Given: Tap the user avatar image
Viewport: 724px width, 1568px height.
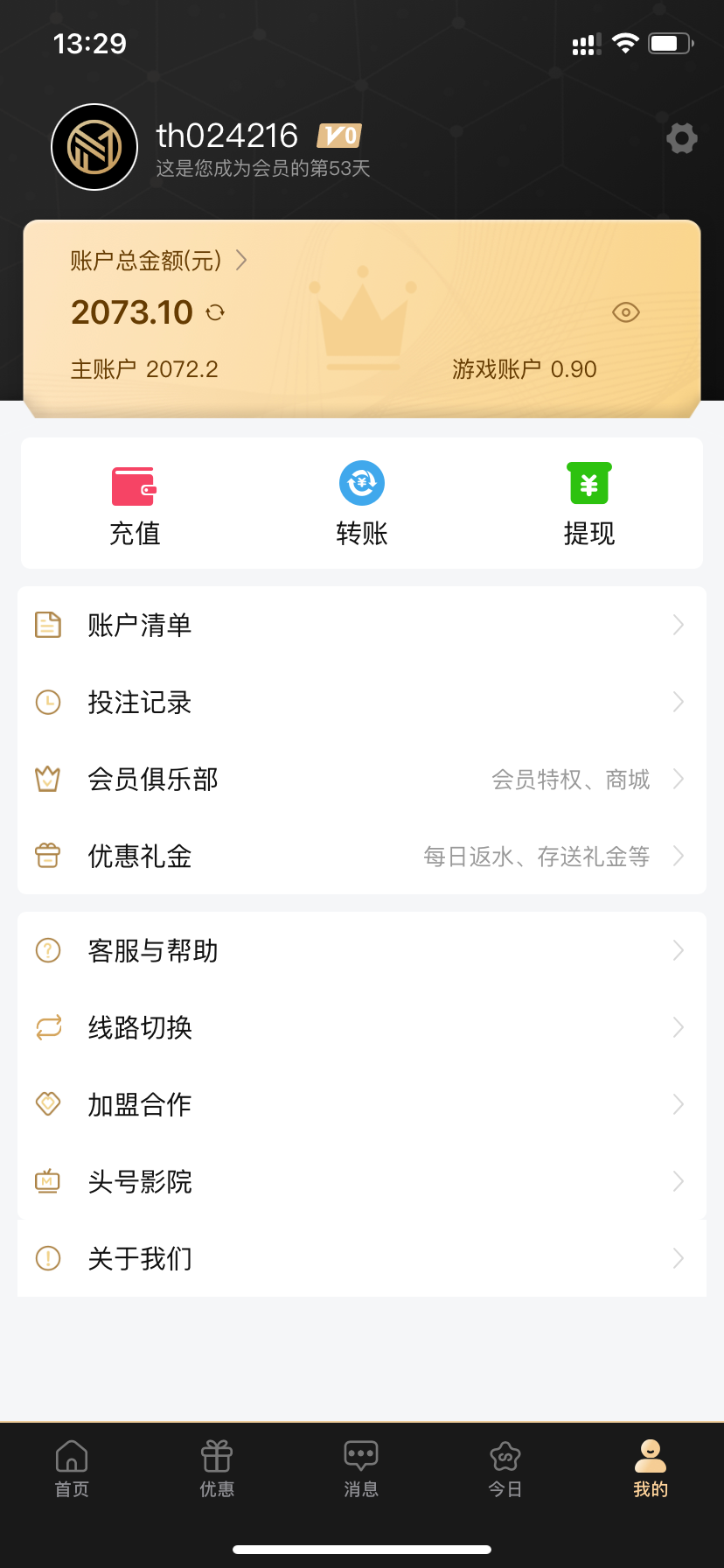Looking at the screenshot, I should [x=94, y=147].
